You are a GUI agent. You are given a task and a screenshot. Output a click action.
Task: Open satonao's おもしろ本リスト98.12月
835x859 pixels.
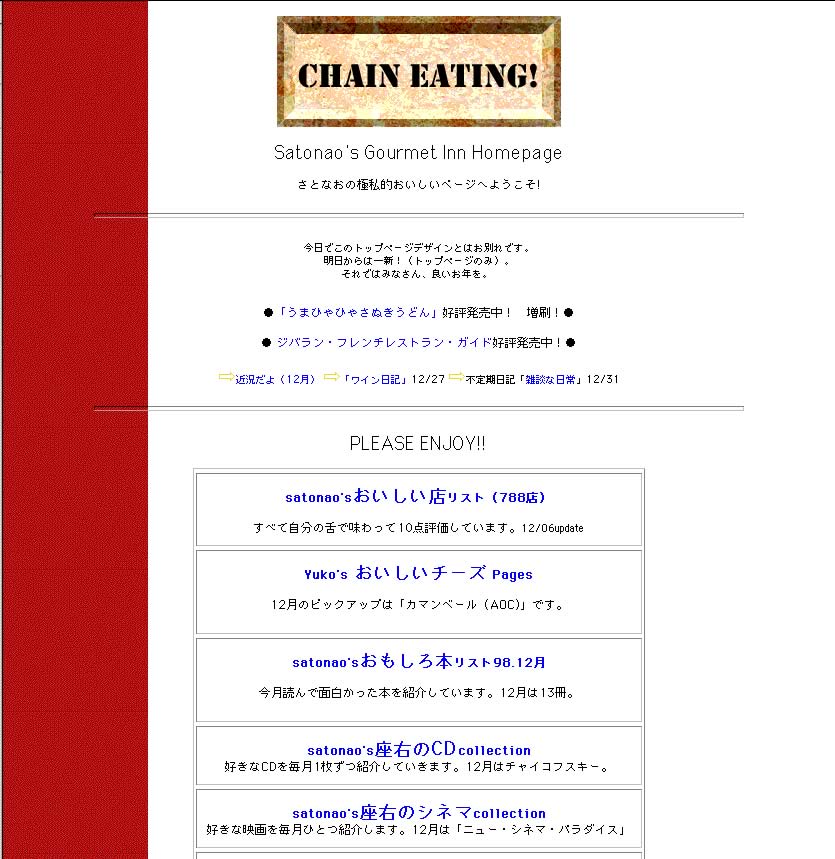419,662
